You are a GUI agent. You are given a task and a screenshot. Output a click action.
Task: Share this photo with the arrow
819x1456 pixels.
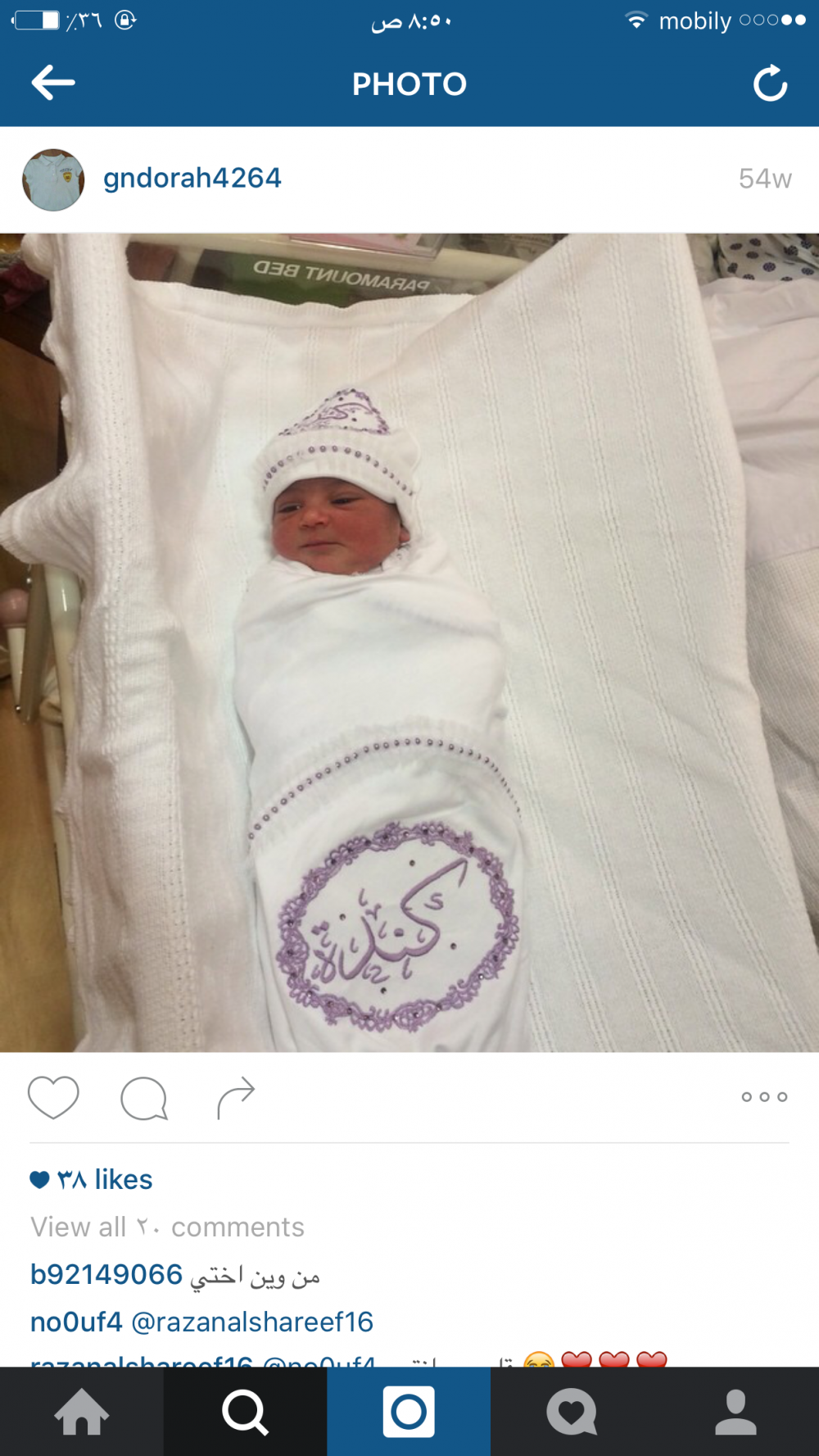pyautogui.click(x=236, y=1098)
